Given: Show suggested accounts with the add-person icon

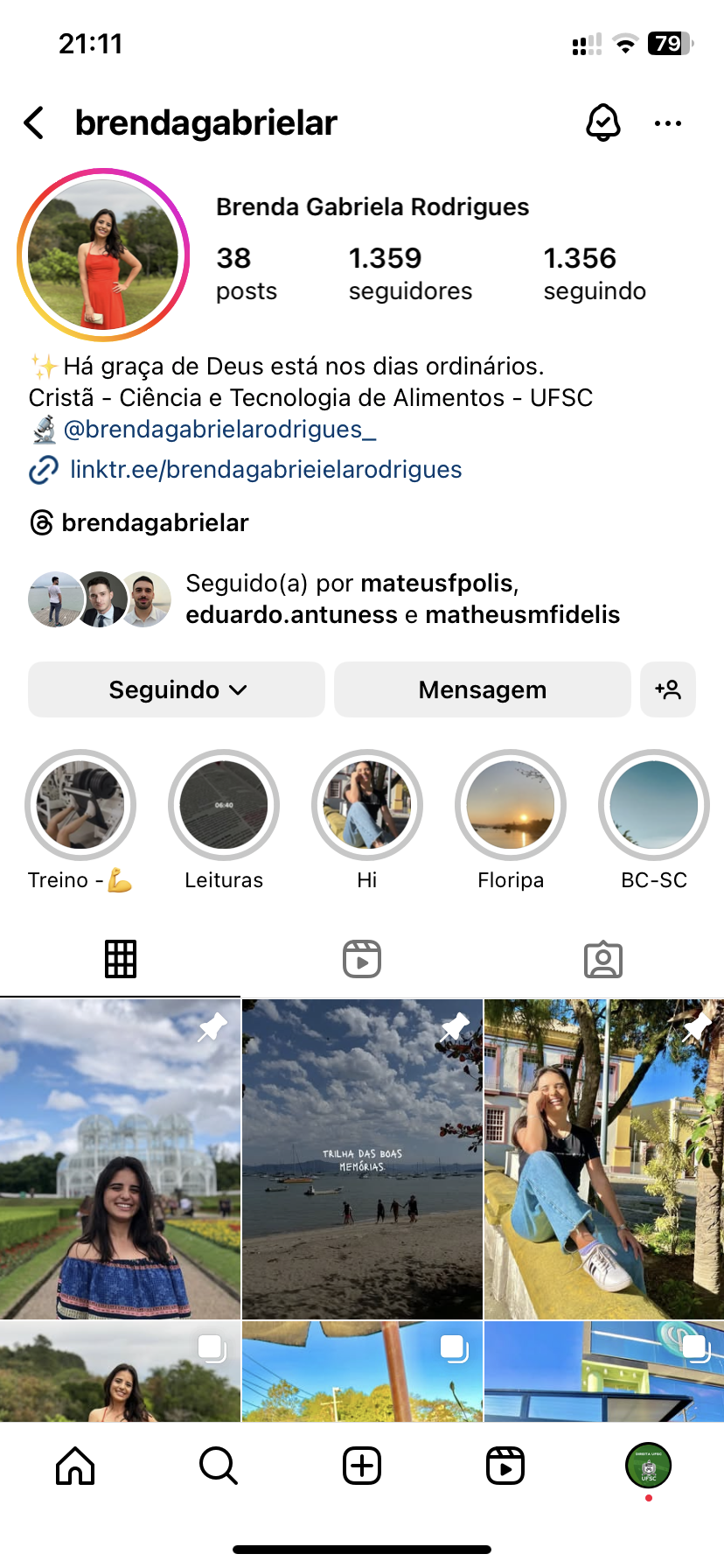Looking at the screenshot, I should click(x=668, y=689).
